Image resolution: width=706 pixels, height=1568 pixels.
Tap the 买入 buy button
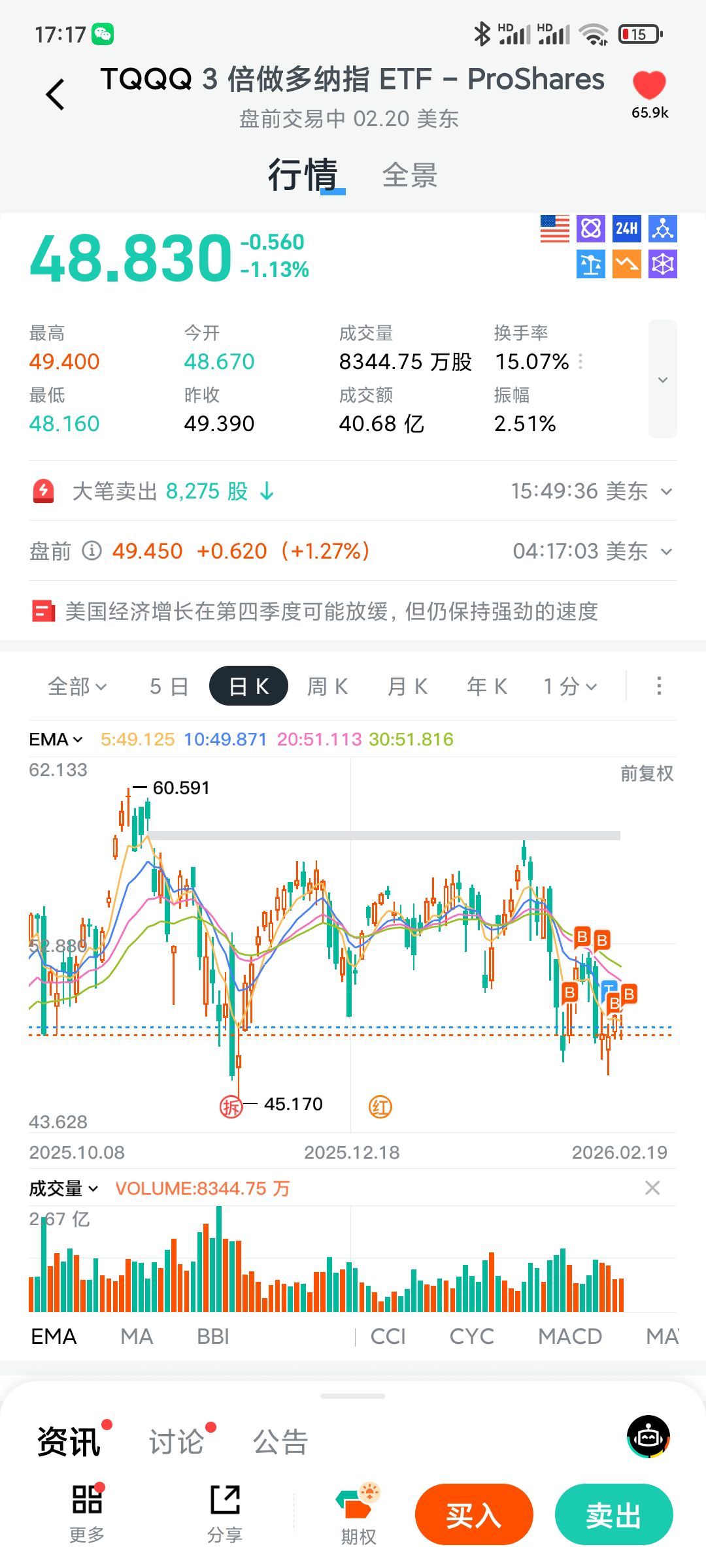pos(474,1514)
